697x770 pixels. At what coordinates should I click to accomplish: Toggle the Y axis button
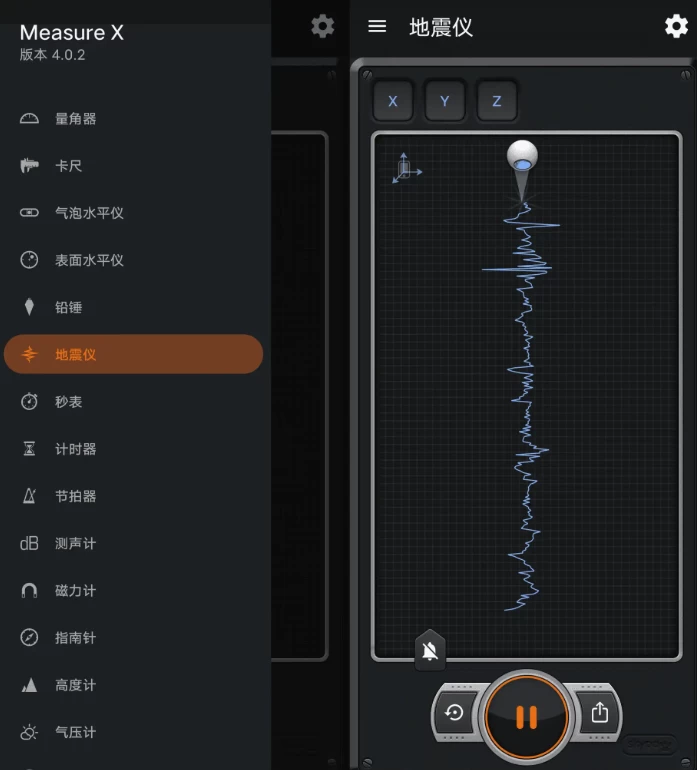pos(445,101)
